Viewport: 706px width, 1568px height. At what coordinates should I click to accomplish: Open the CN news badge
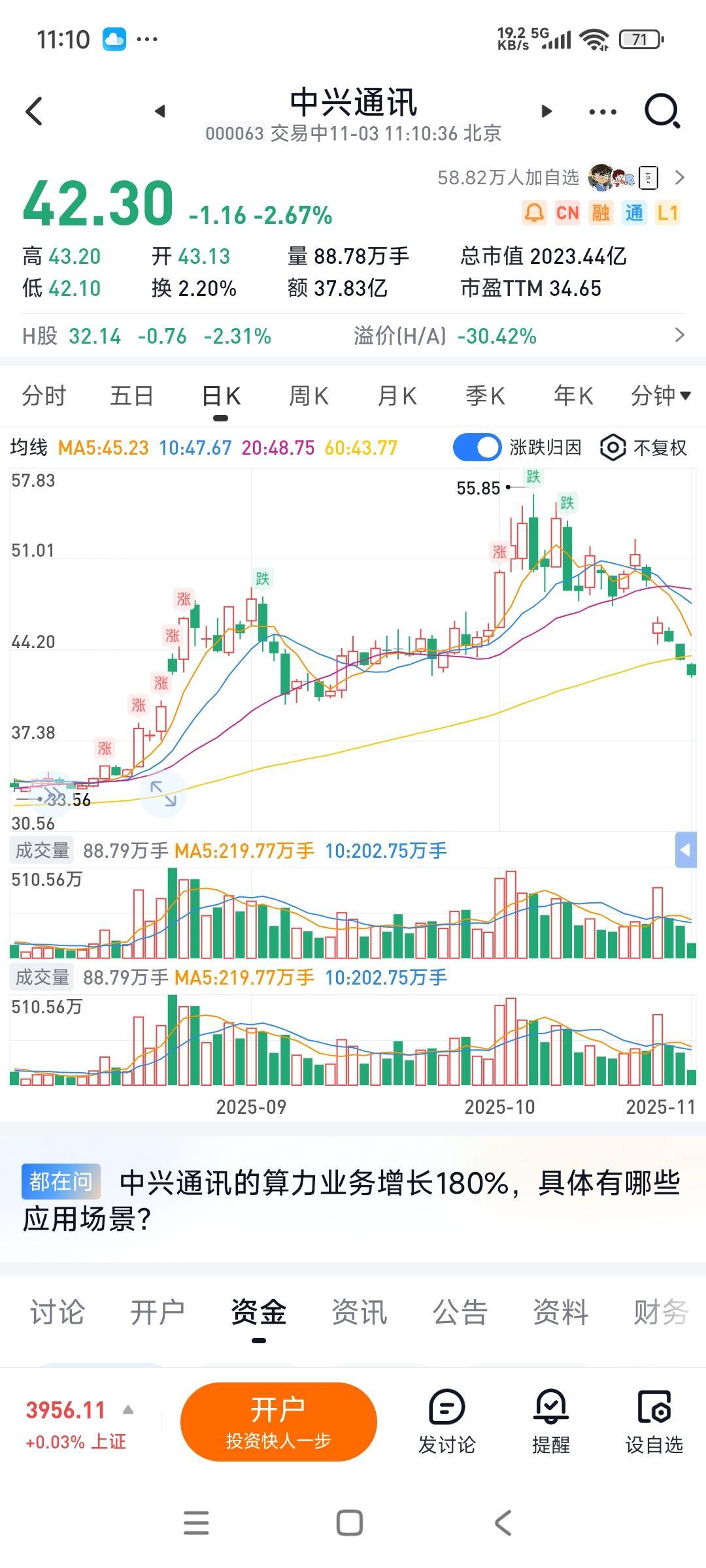tap(567, 212)
